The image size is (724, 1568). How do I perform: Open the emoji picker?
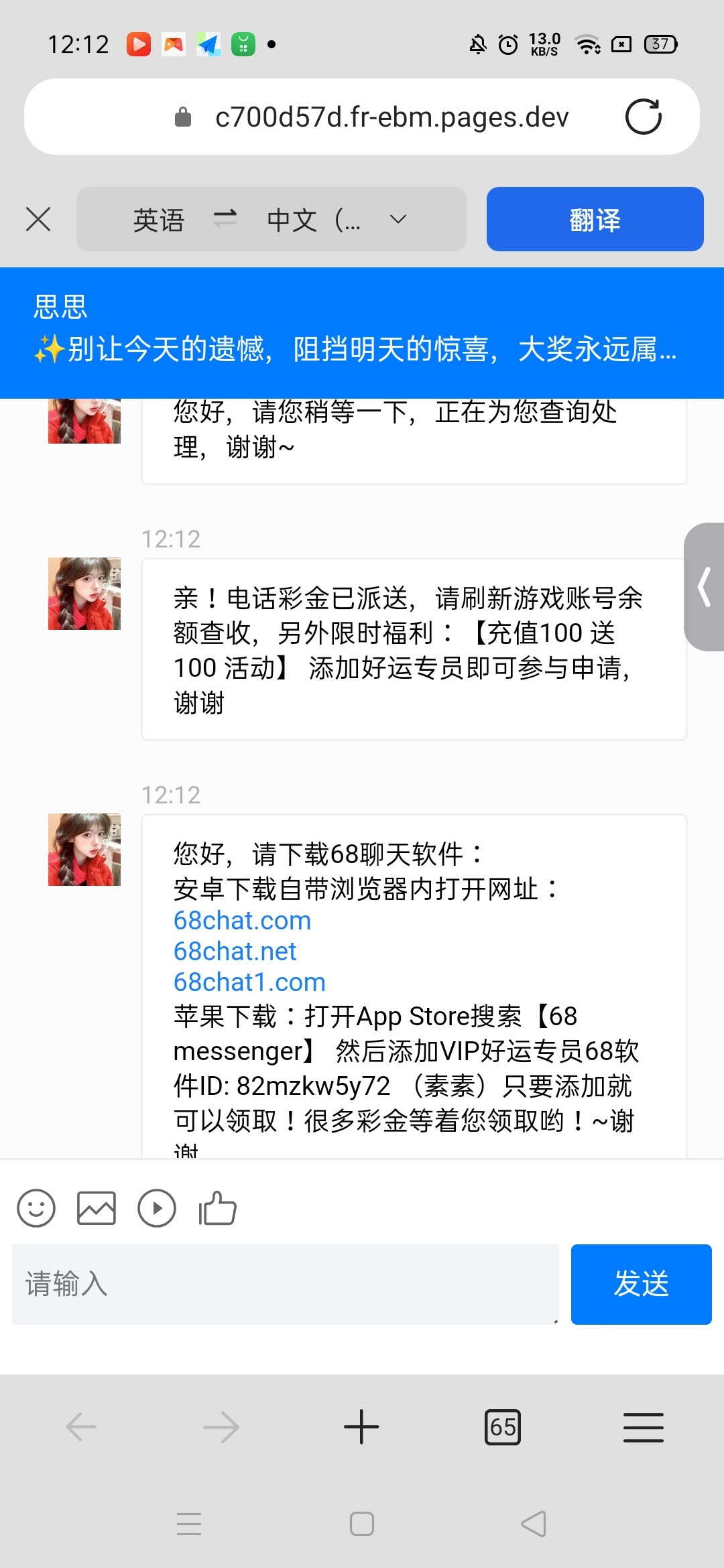coord(36,1208)
